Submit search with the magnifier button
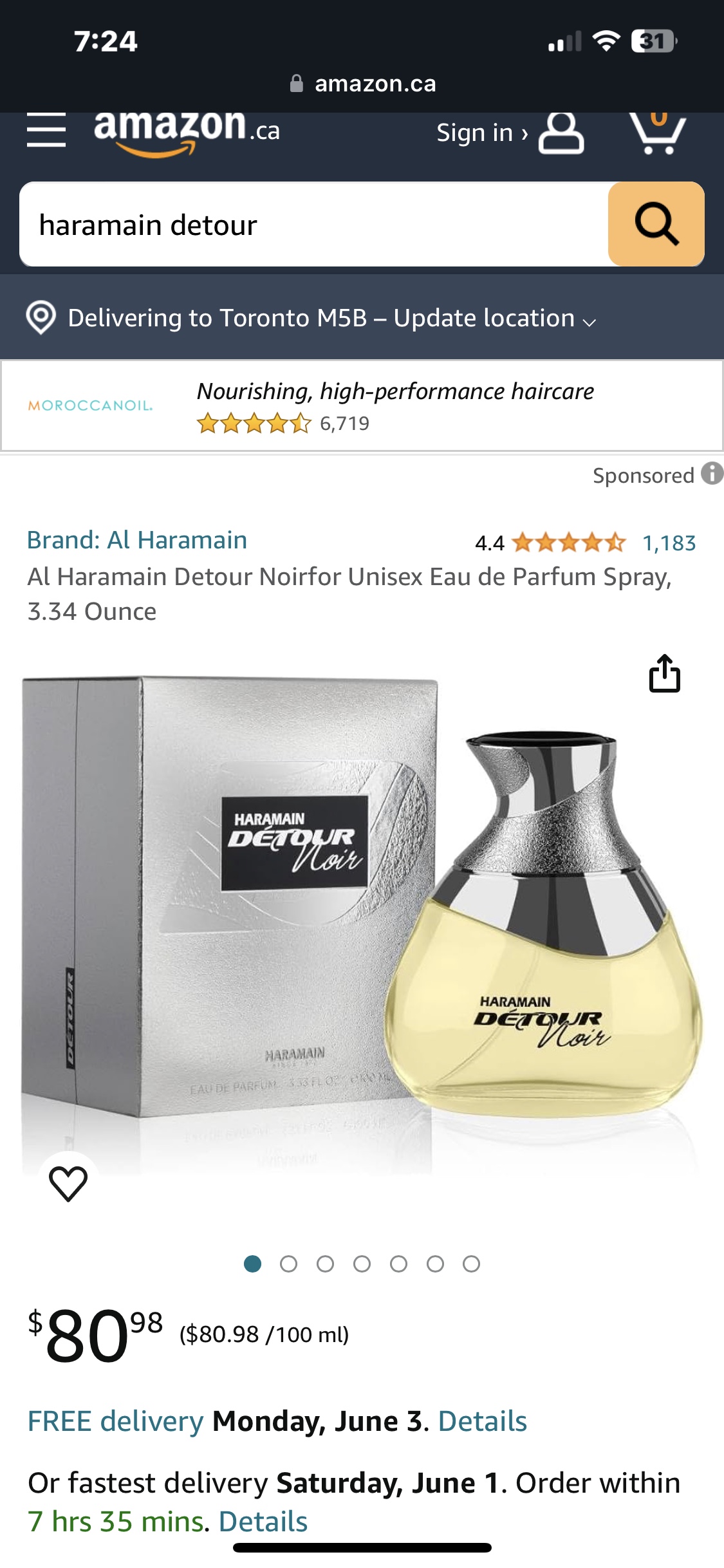 (x=656, y=225)
